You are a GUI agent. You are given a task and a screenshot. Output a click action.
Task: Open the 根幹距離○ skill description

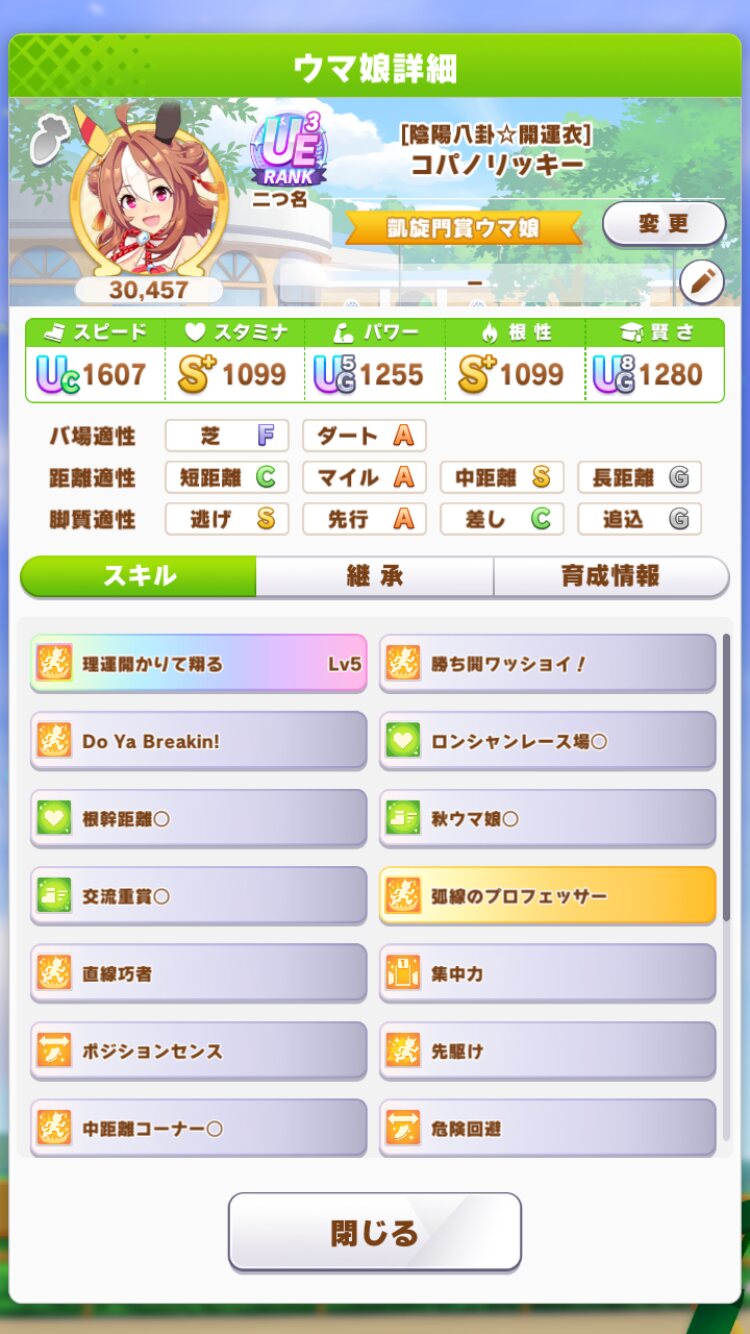[198, 818]
